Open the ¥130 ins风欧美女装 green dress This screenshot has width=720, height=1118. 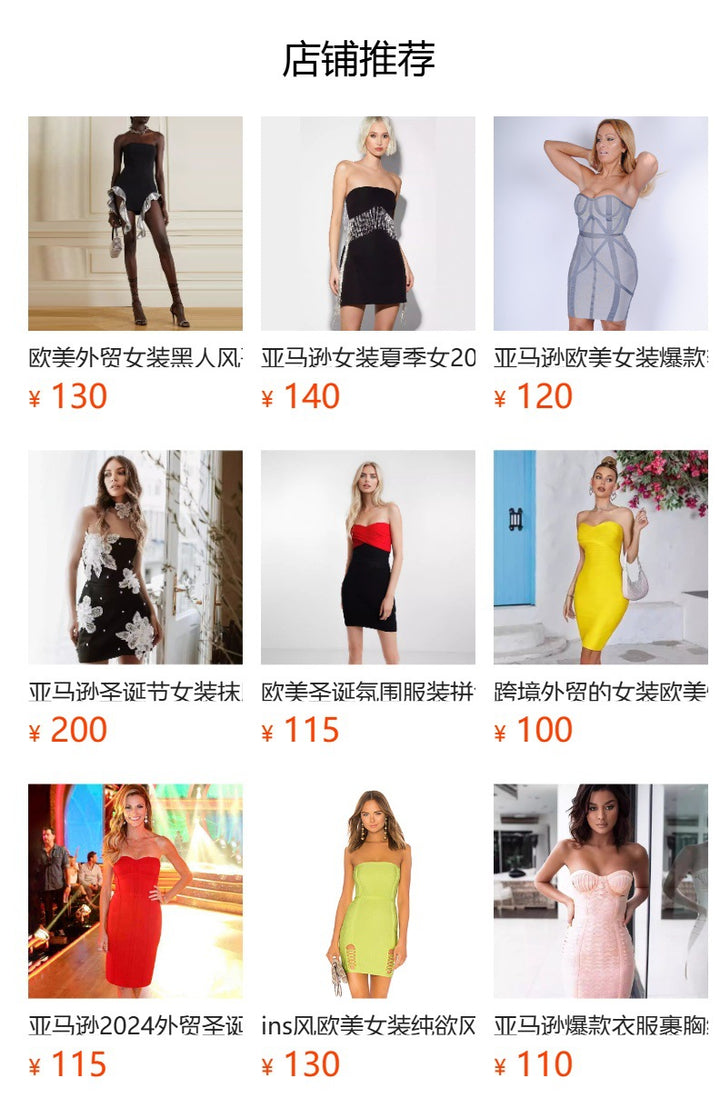(x=368, y=891)
